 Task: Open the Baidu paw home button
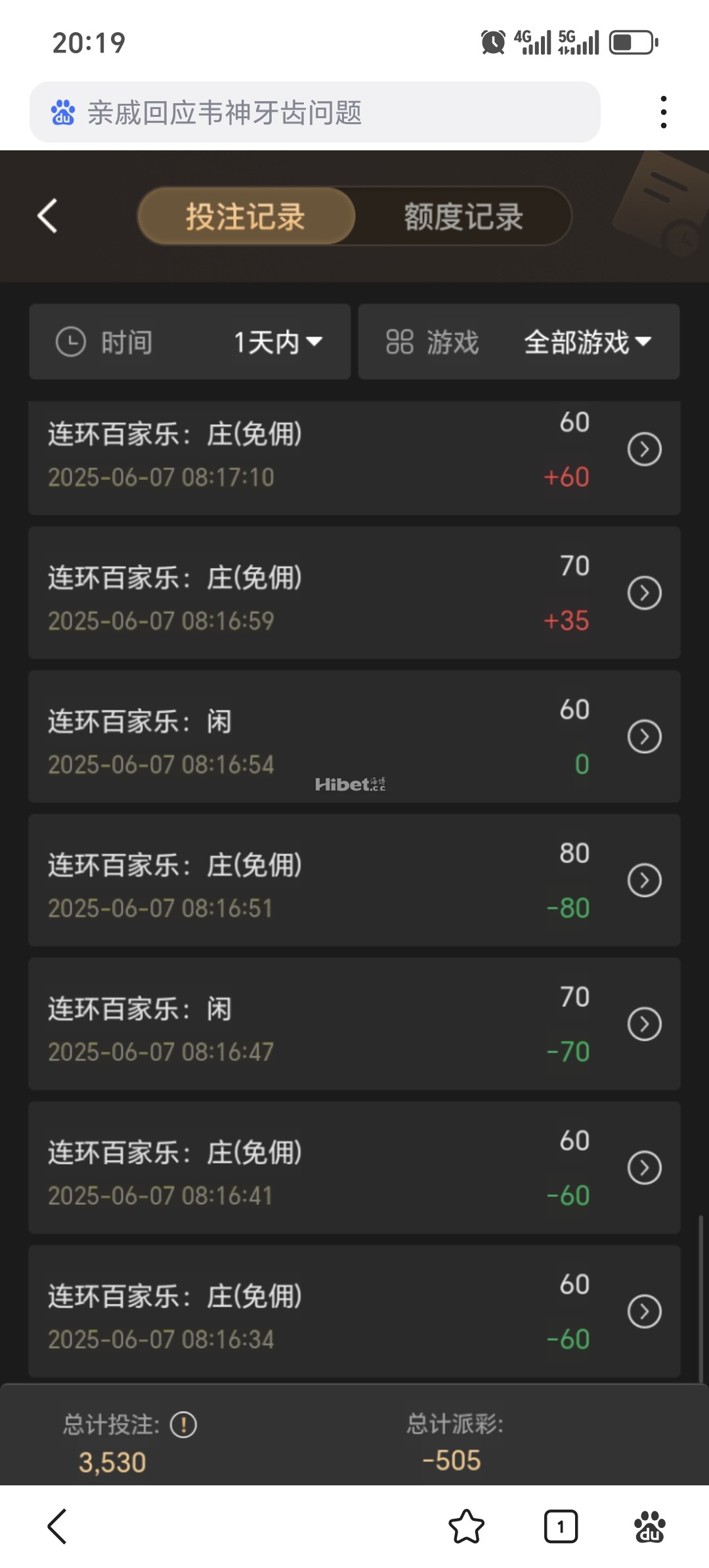click(x=650, y=1526)
